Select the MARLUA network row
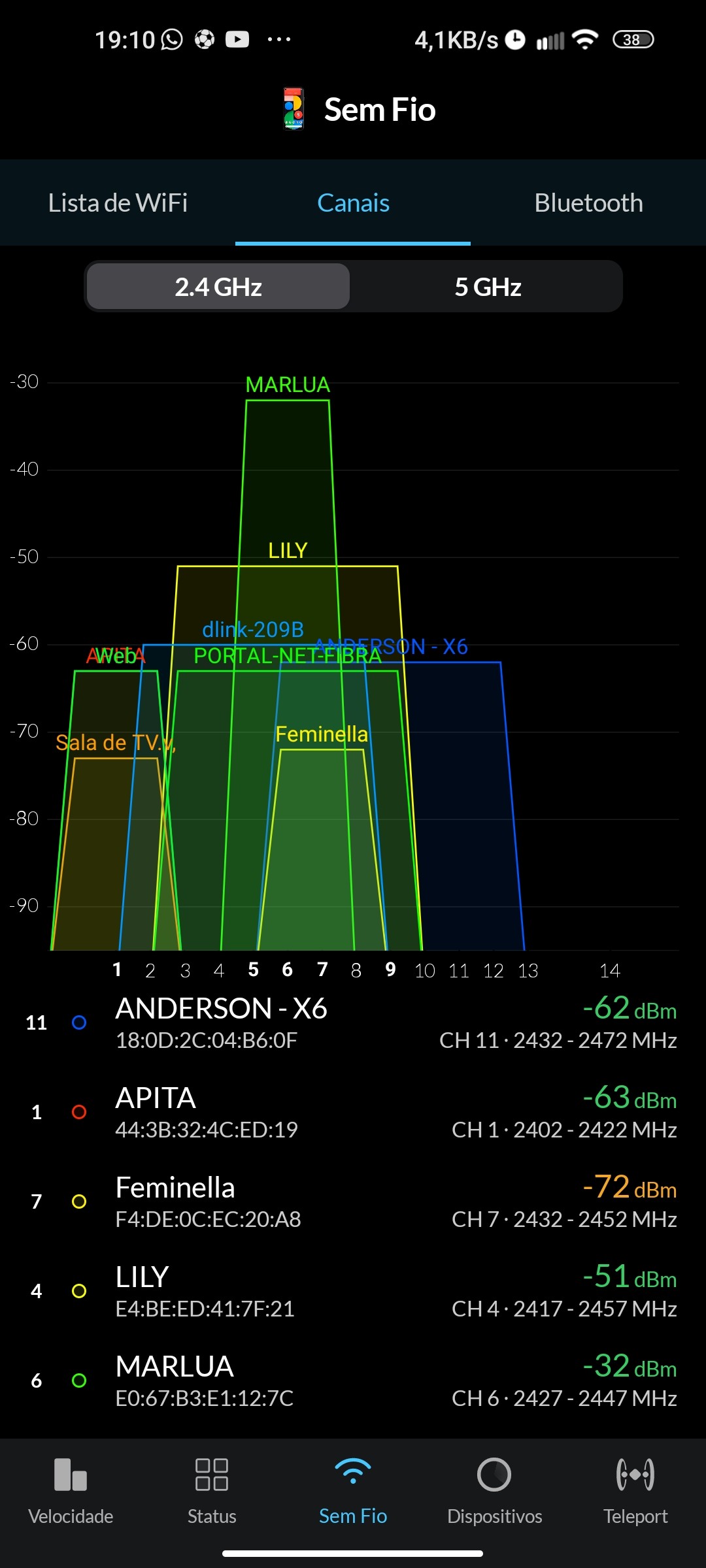Viewport: 706px width, 1568px height. [x=353, y=1380]
